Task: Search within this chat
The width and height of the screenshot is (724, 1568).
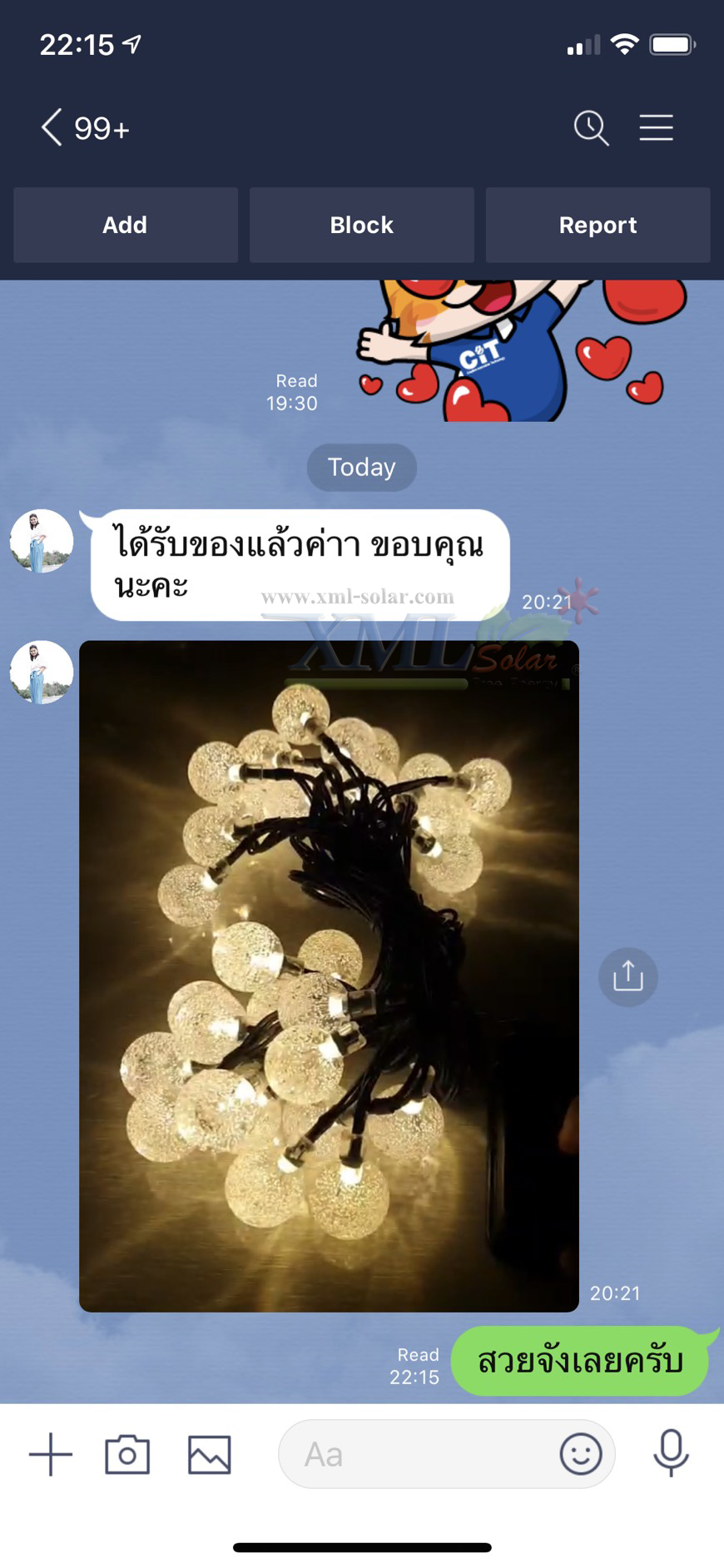Action: pos(591,128)
